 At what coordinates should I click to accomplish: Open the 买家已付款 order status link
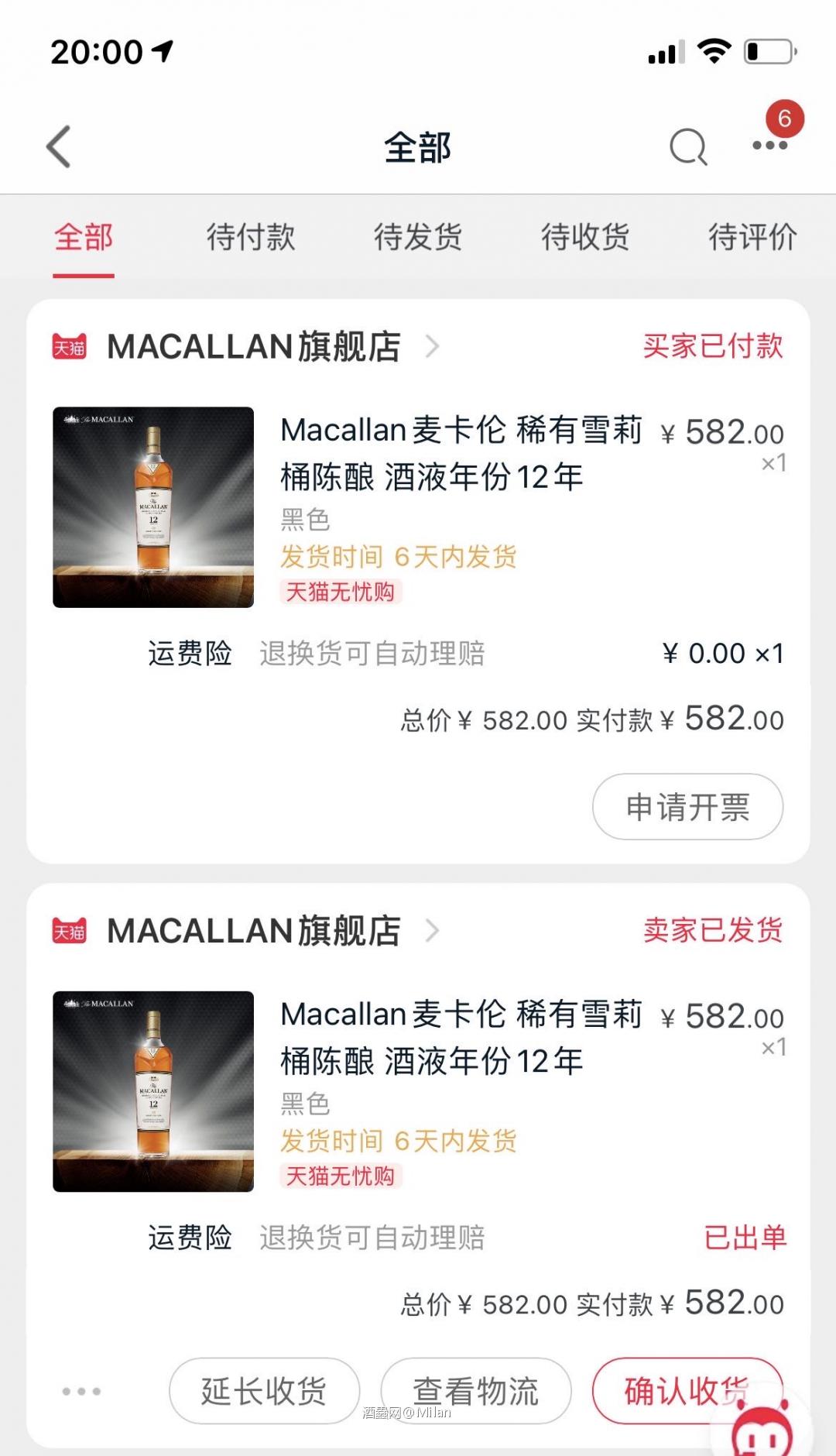[x=713, y=348]
